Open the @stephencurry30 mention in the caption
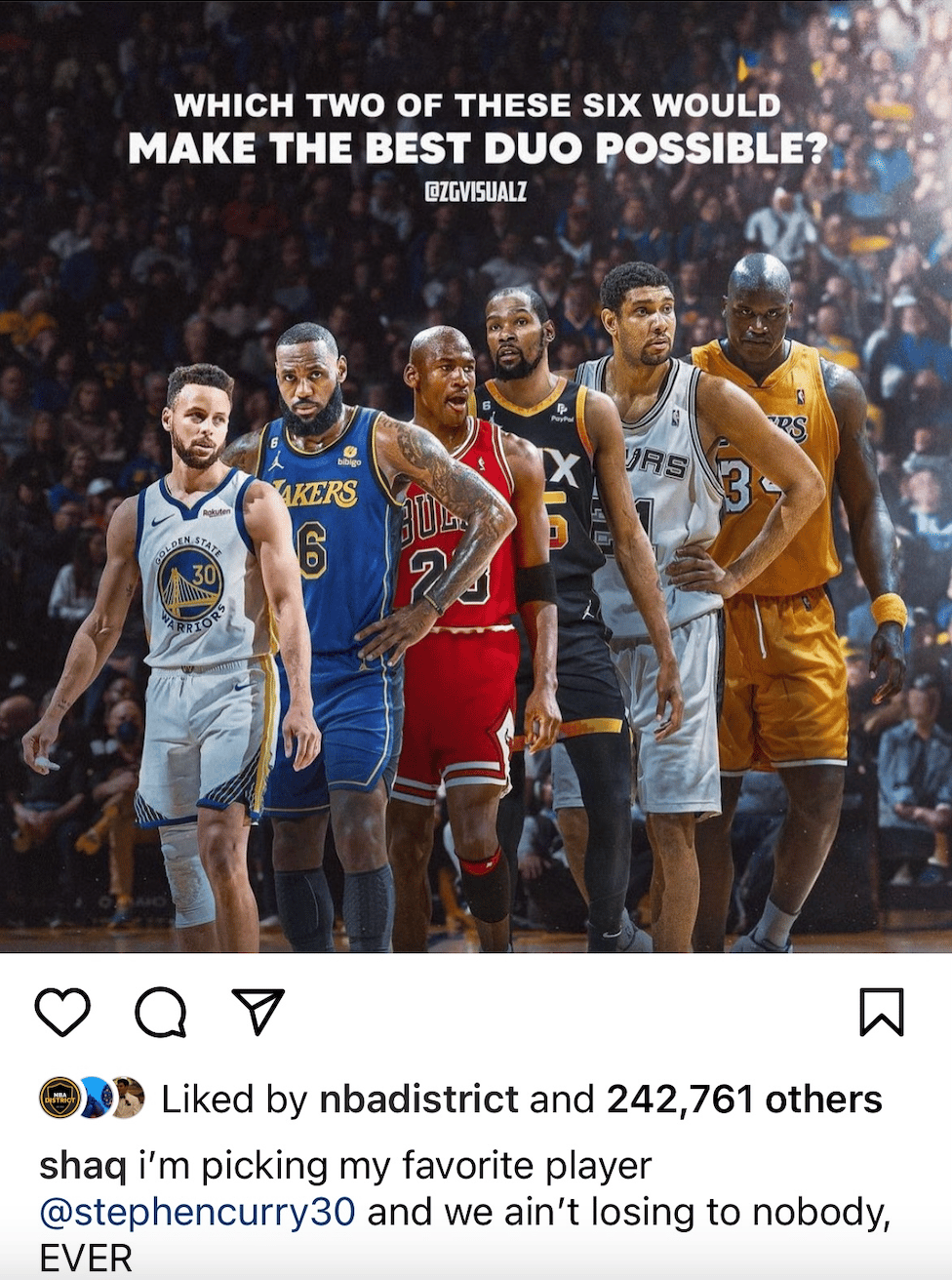The width and height of the screenshot is (952, 1280). point(197,1213)
